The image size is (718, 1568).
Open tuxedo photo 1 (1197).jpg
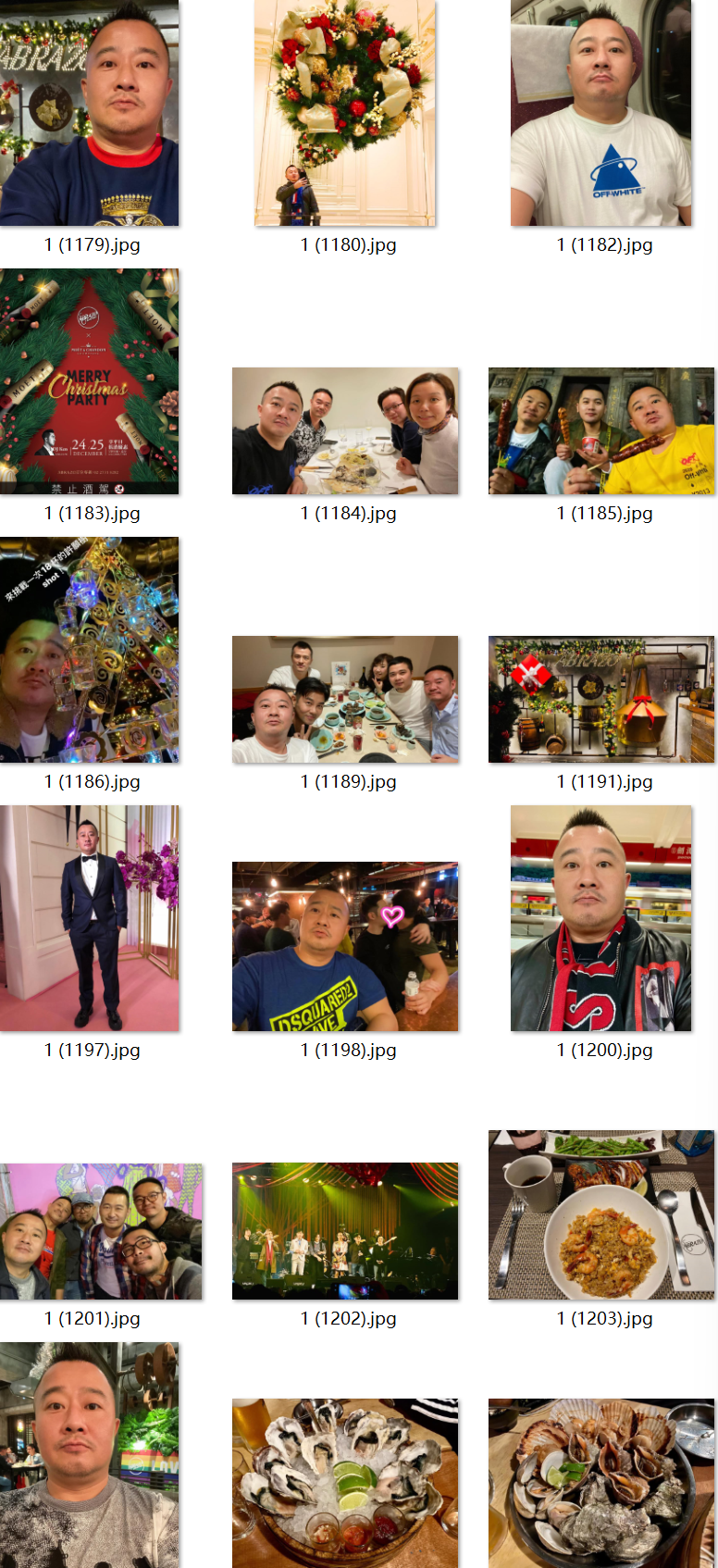click(90, 918)
